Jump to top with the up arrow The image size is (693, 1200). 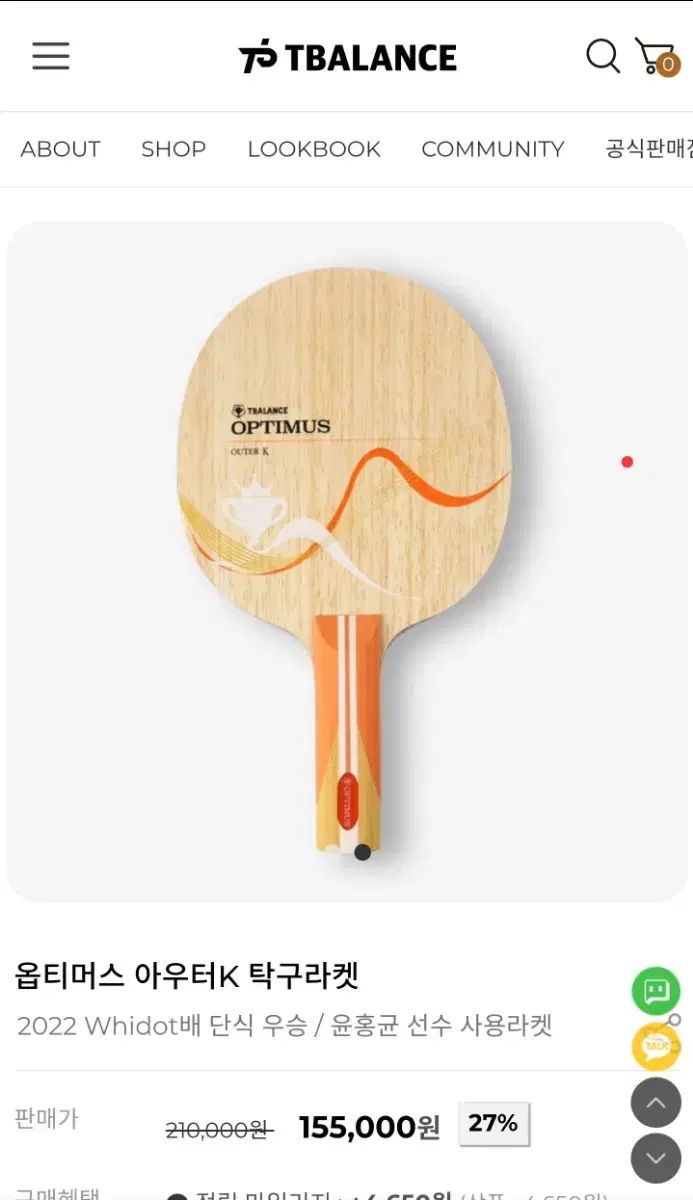(x=656, y=1104)
